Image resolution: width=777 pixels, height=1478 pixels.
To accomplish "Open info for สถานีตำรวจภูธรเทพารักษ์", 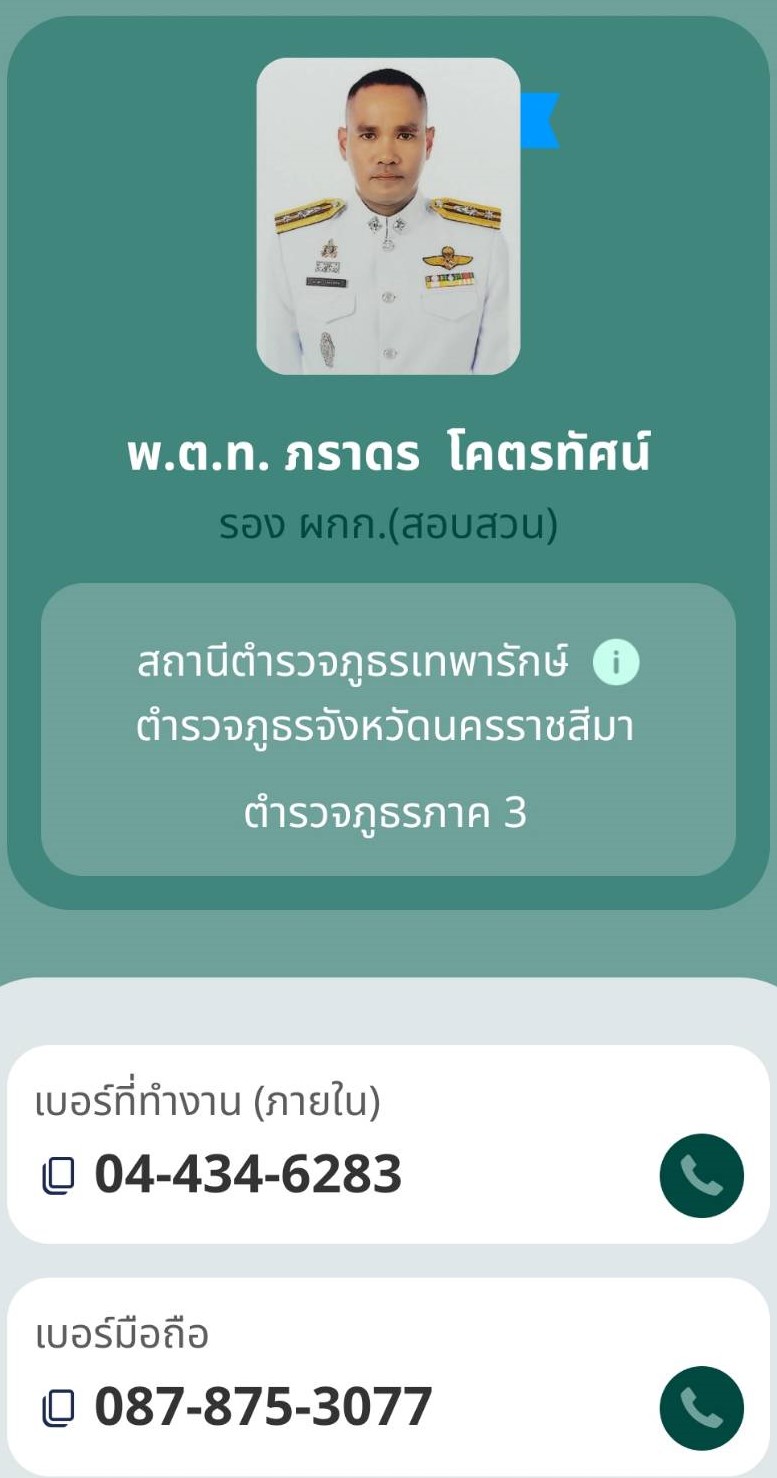I will coord(615,662).
